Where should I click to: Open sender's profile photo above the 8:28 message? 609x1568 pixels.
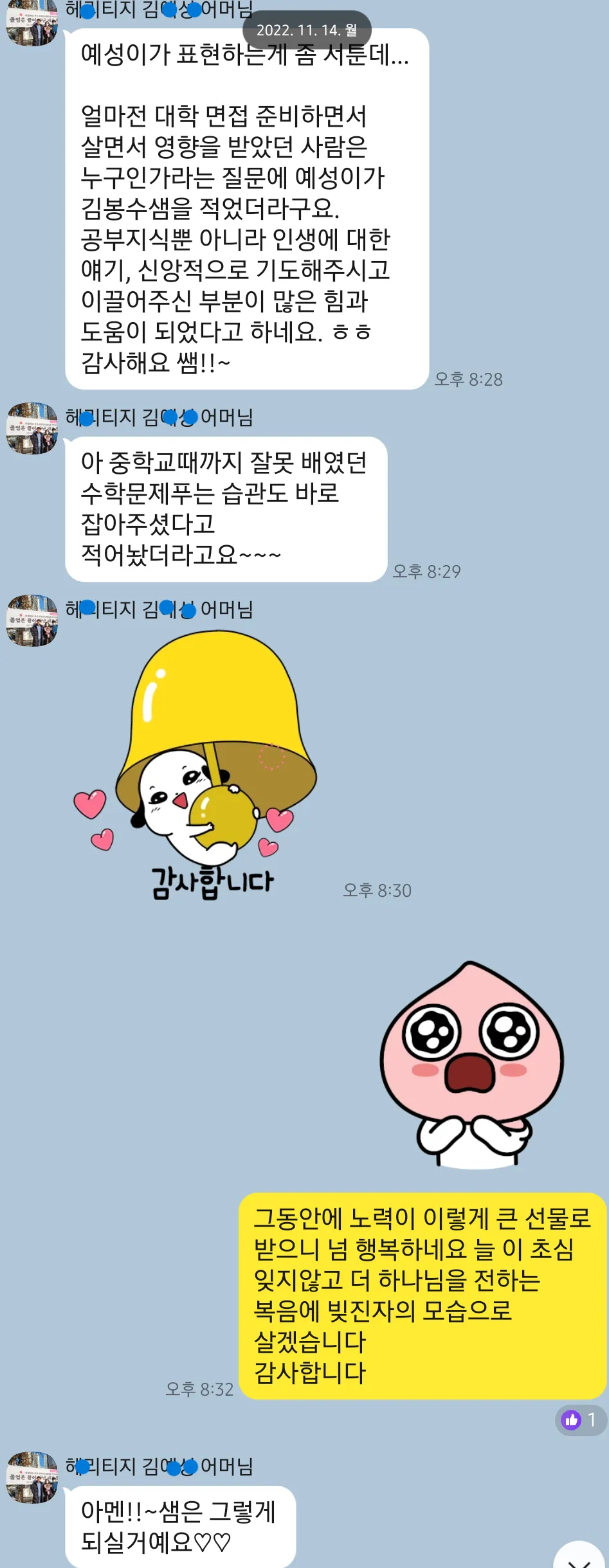tap(32, 22)
